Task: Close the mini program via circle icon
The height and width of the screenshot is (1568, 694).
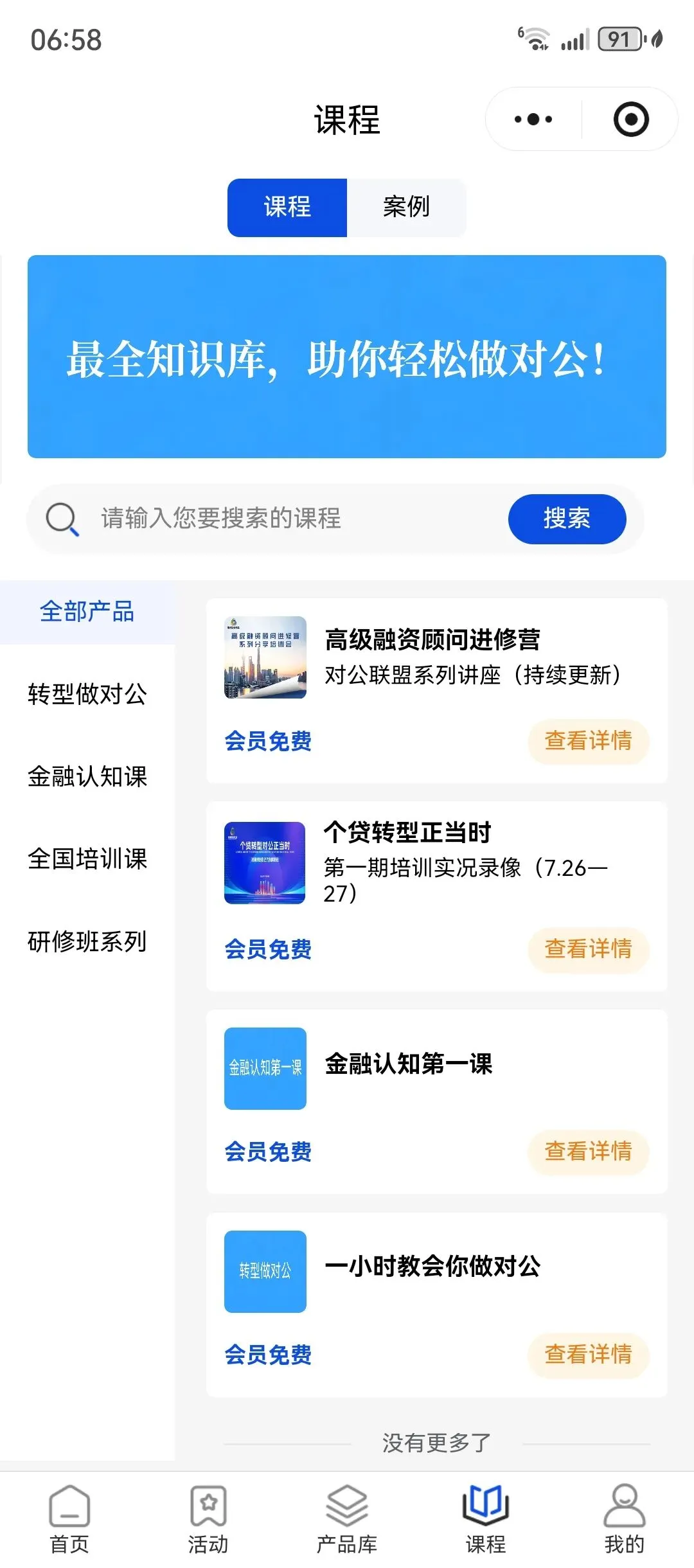Action: [630, 119]
